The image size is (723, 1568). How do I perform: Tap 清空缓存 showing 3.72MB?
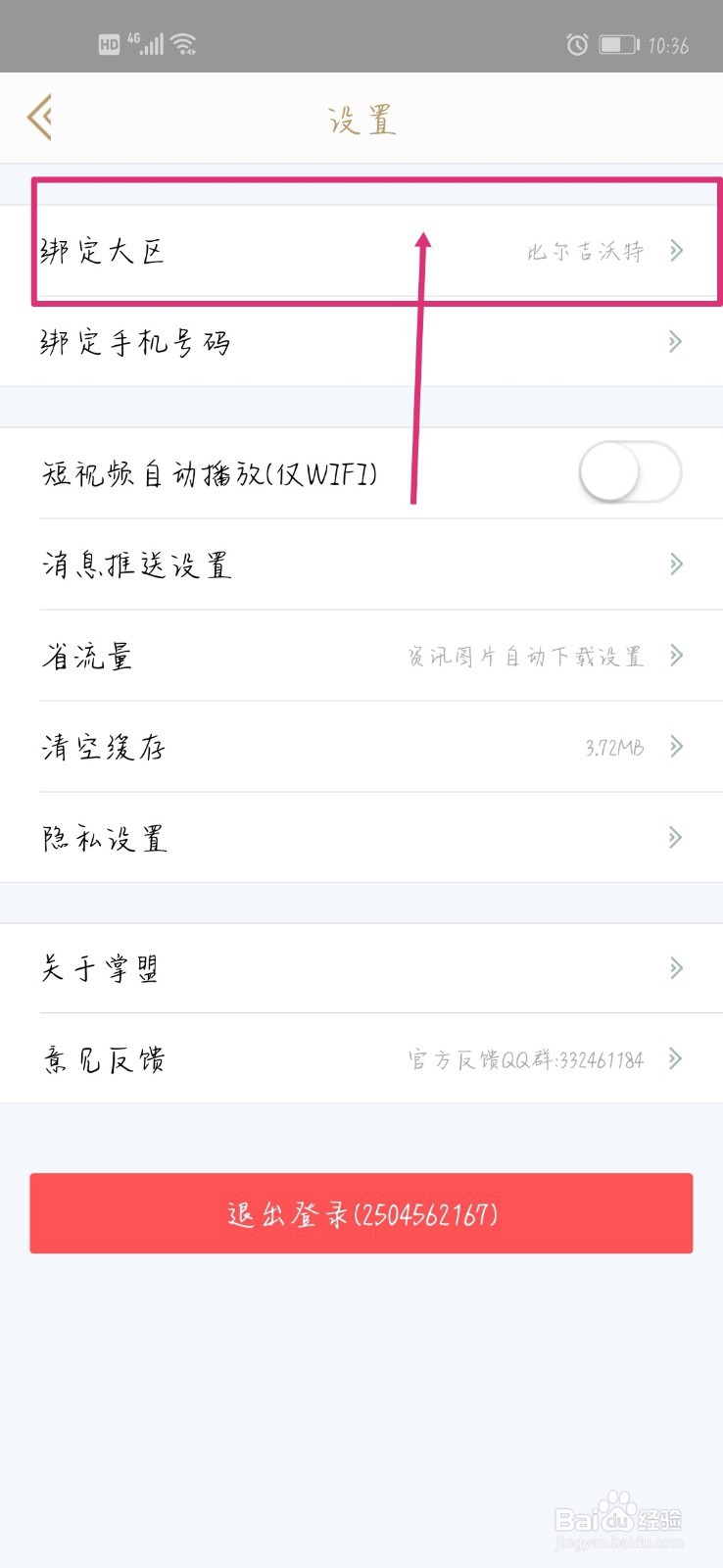361,747
